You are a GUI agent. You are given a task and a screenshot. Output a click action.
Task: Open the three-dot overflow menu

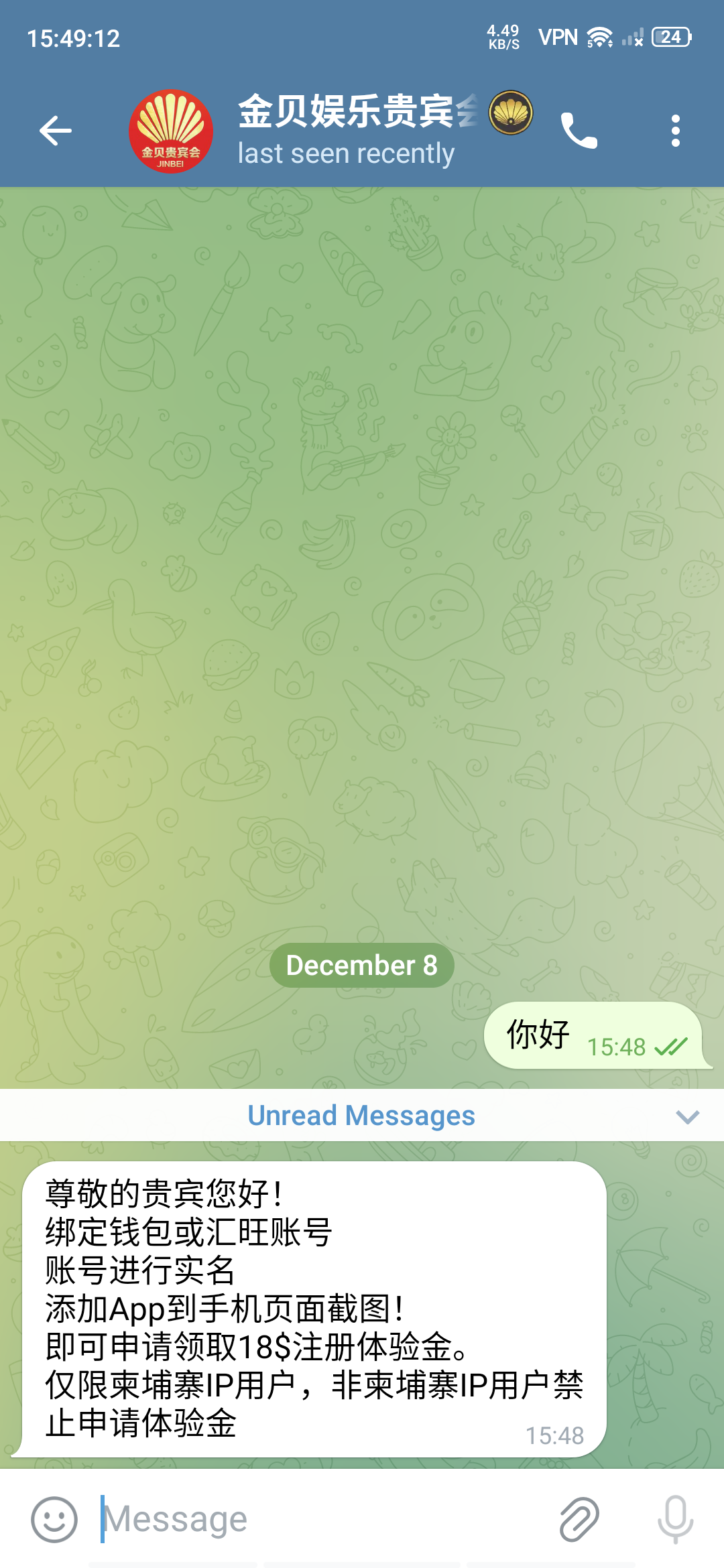[x=675, y=131]
